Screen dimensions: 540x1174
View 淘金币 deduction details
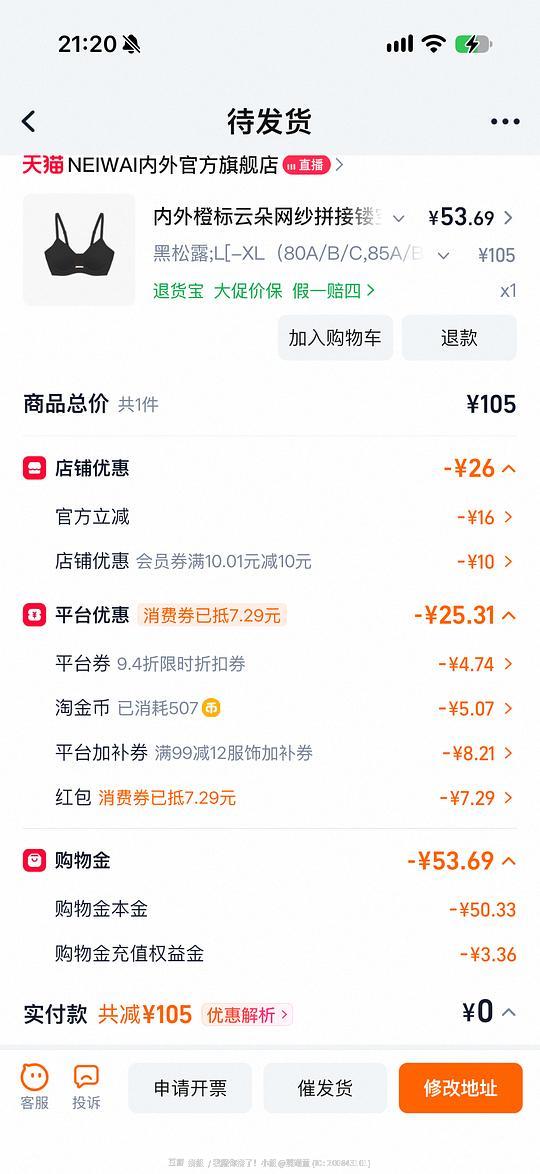pyautogui.click(x=270, y=708)
